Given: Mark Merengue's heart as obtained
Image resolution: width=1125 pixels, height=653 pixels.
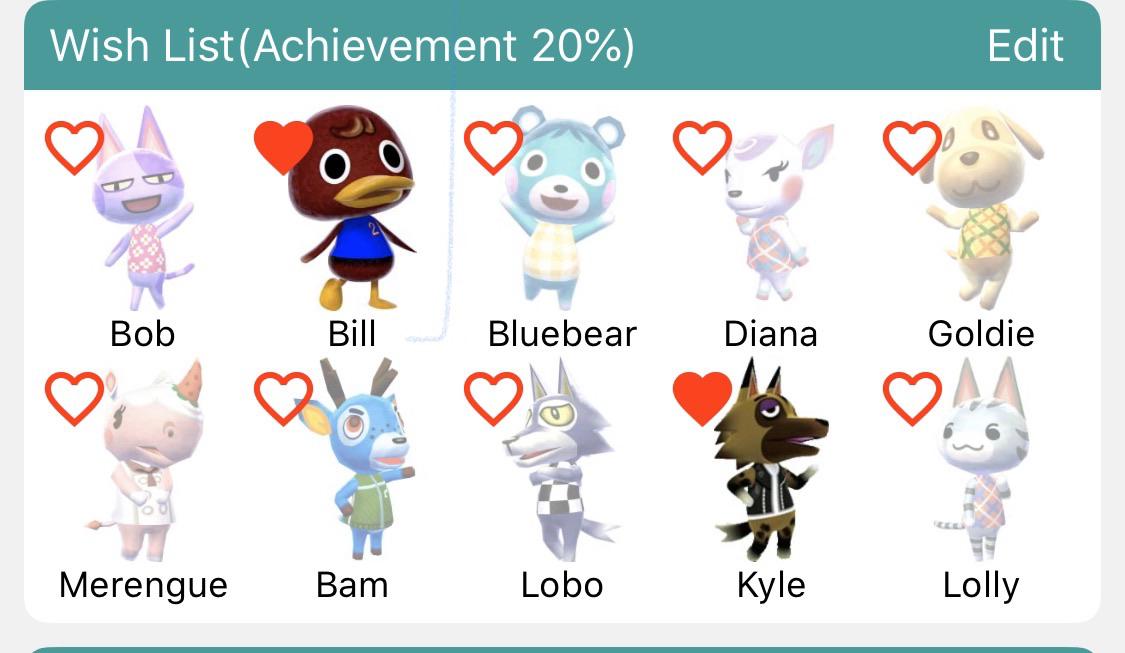Looking at the screenshot, I should 74,398.
